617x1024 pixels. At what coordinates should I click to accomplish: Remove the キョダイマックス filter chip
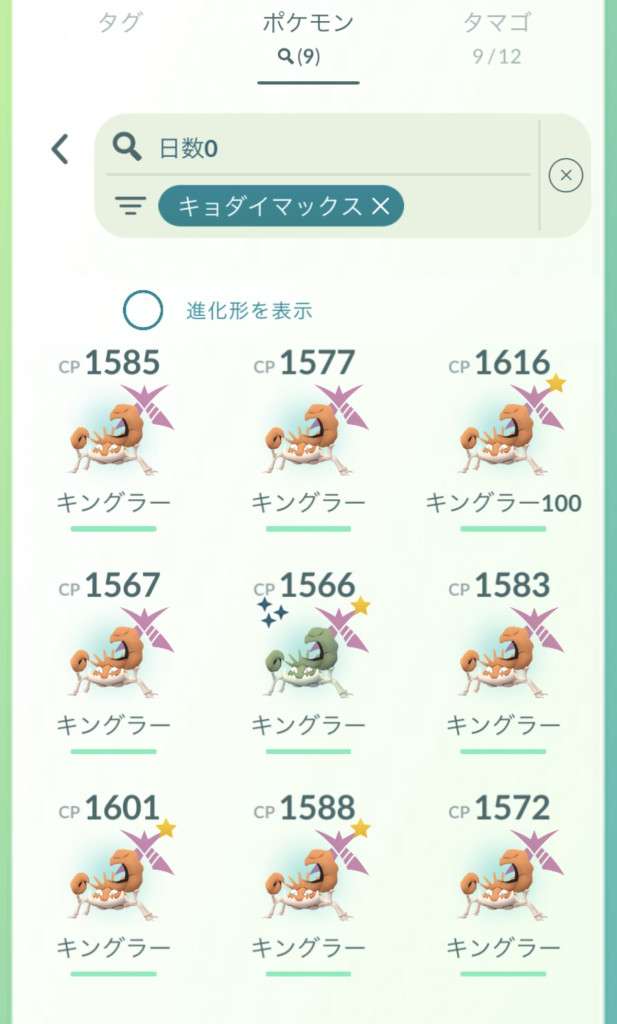[380, 207]
